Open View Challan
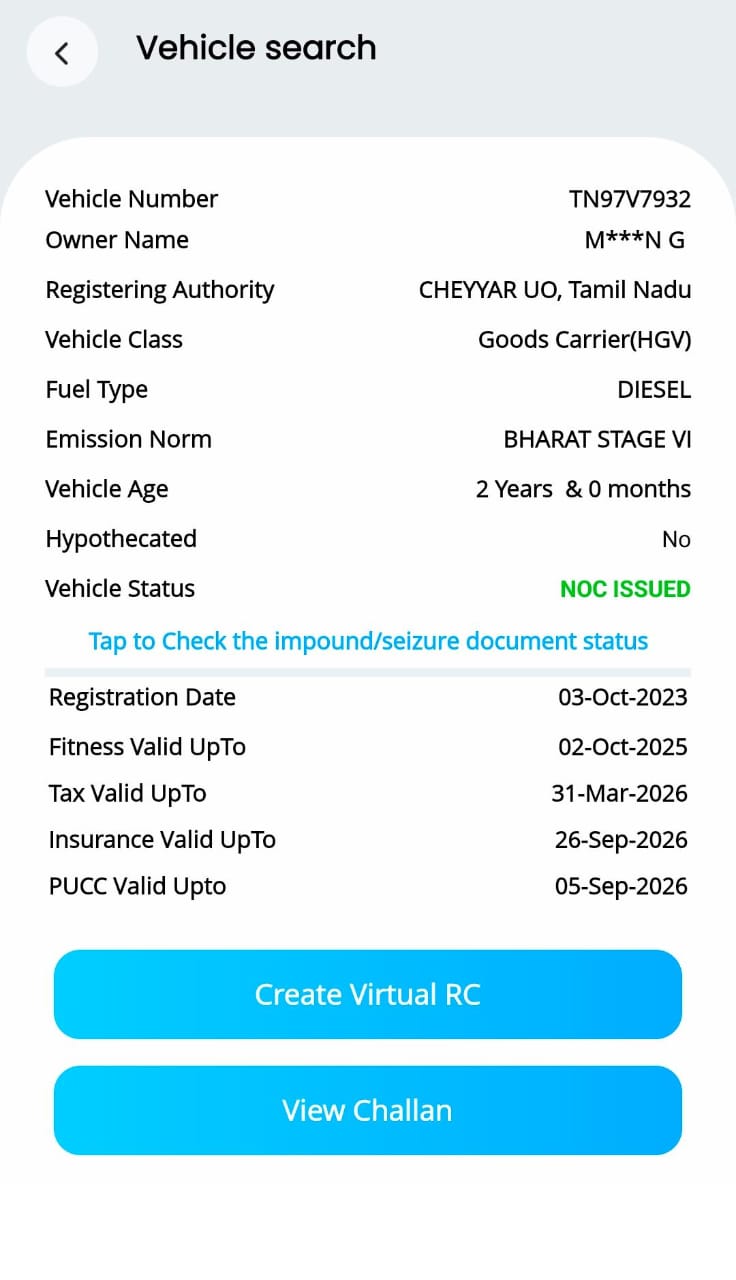Image resolution: width=736 pixels, height=1280 pixels. 367,1110
